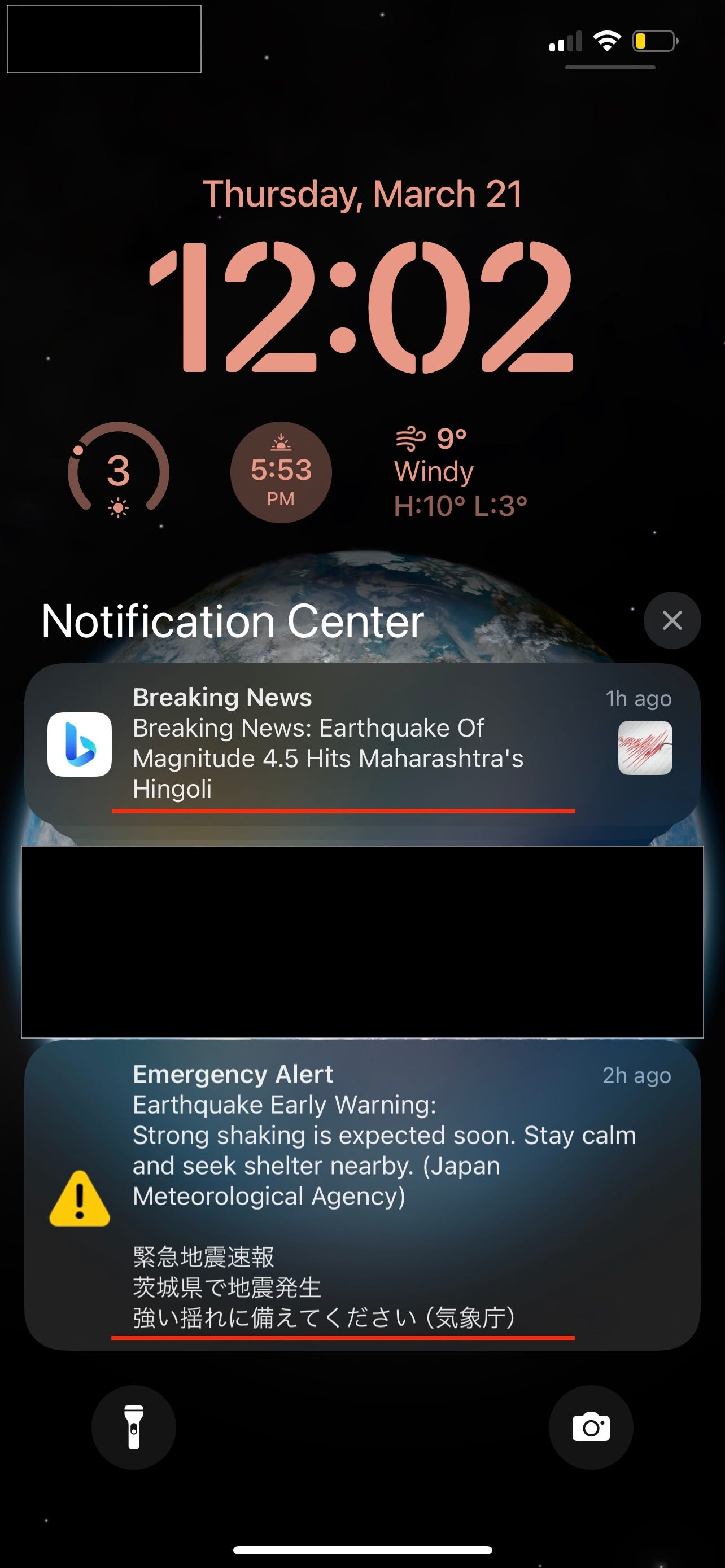Open the Windy weather widget
This screenshot has height=1568, width=725.
[x=460, y=472]
